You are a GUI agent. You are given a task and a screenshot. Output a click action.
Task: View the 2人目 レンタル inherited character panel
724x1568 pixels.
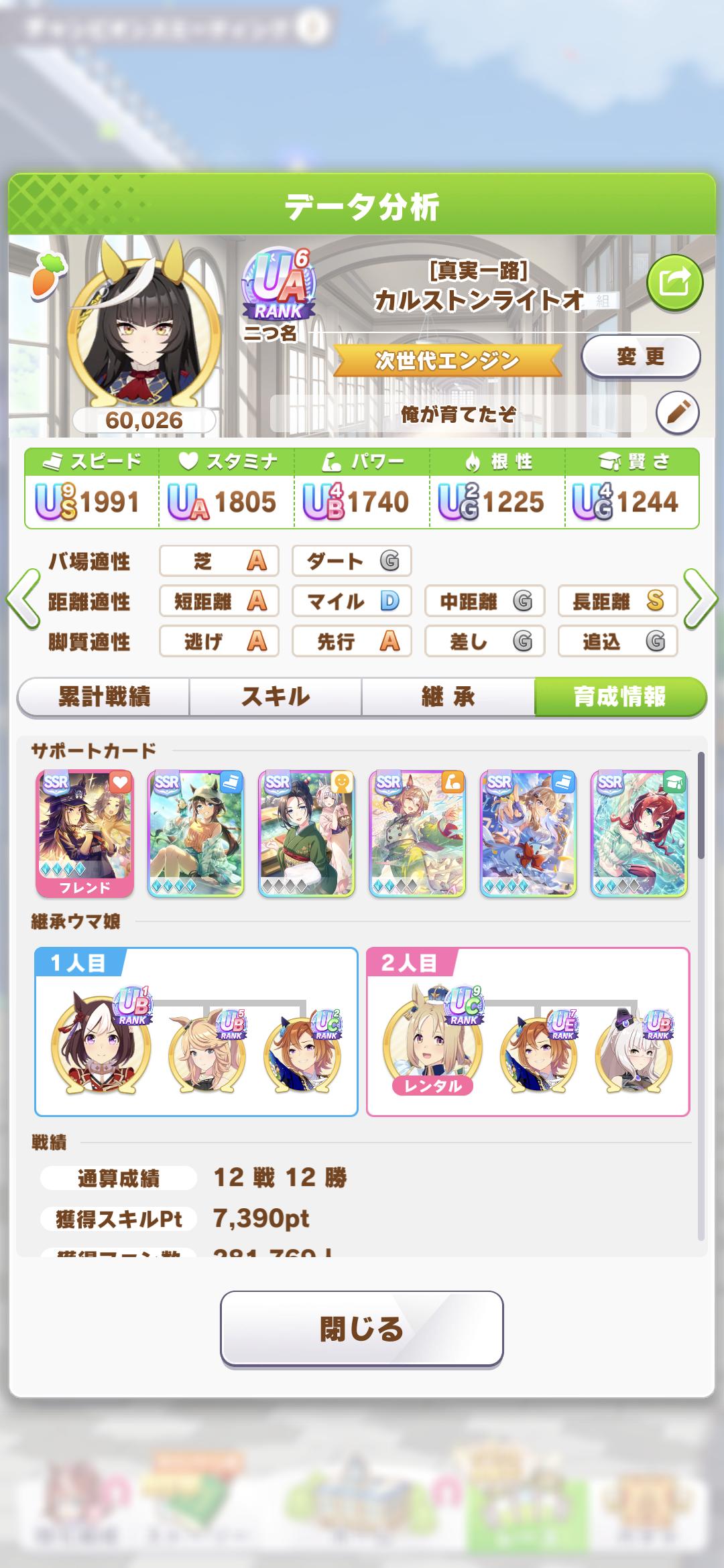[x=528, y=1032]
